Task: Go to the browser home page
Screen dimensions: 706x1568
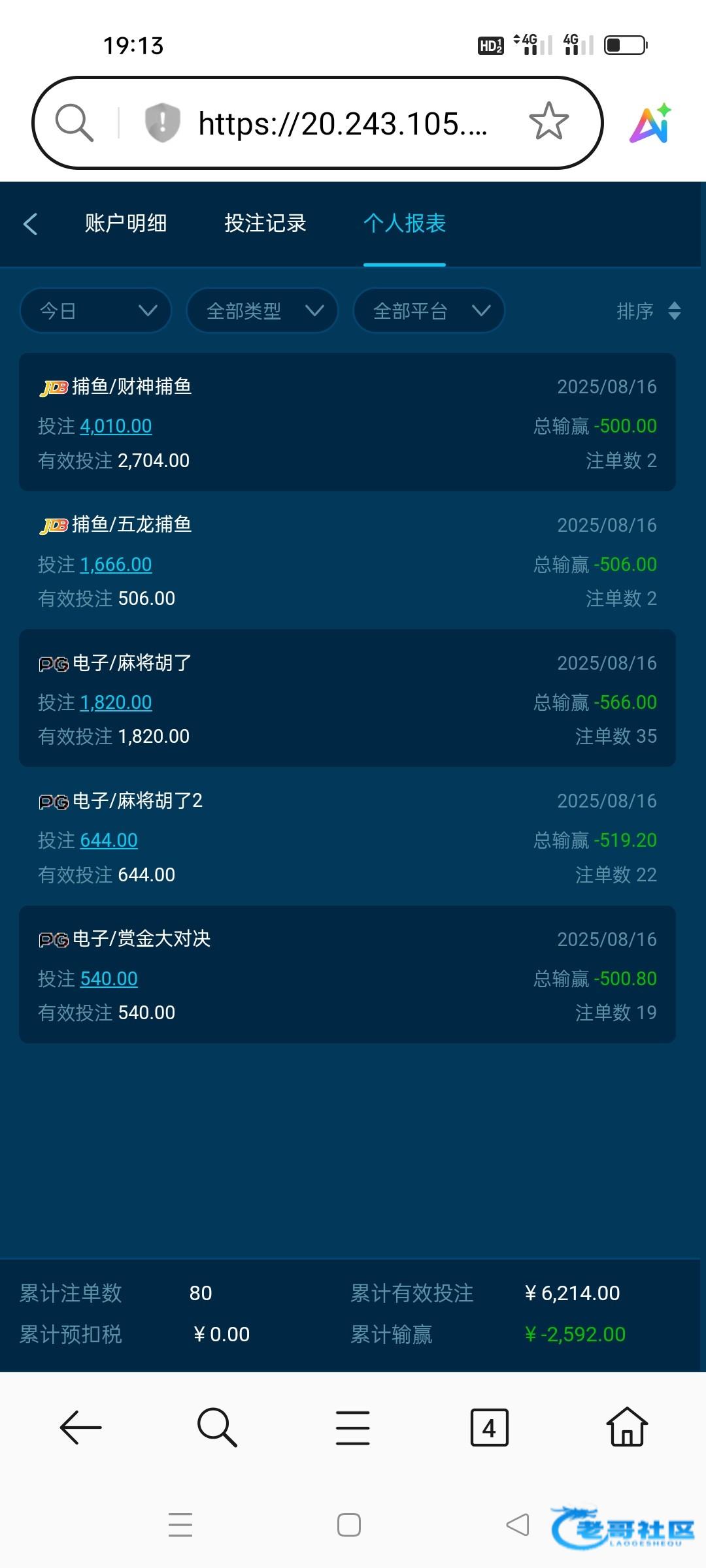Action: point(627,1428)
